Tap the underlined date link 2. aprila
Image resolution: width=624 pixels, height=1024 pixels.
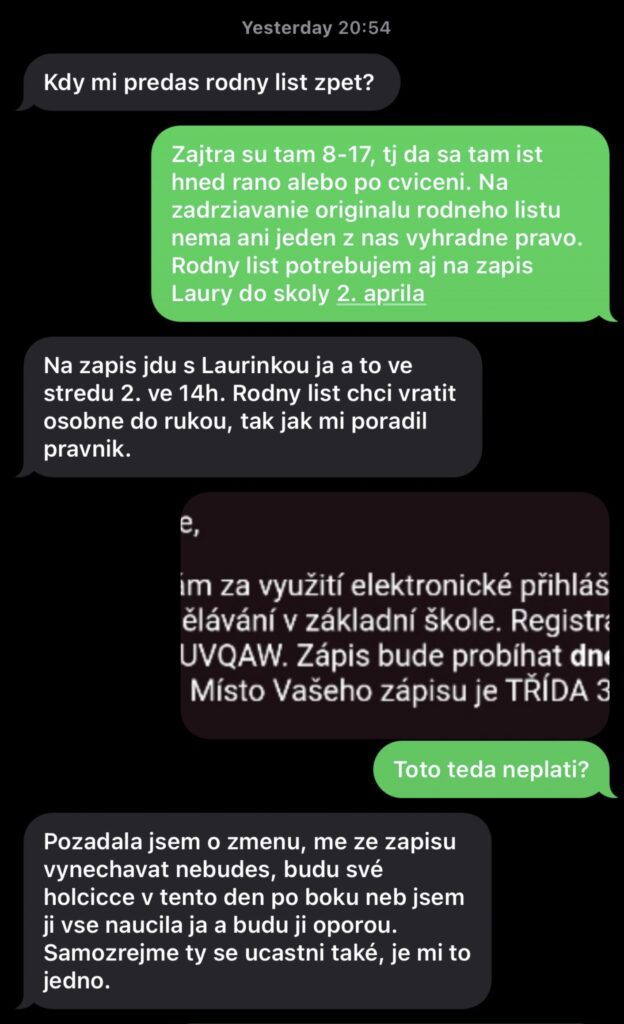(x=381, y=295)
